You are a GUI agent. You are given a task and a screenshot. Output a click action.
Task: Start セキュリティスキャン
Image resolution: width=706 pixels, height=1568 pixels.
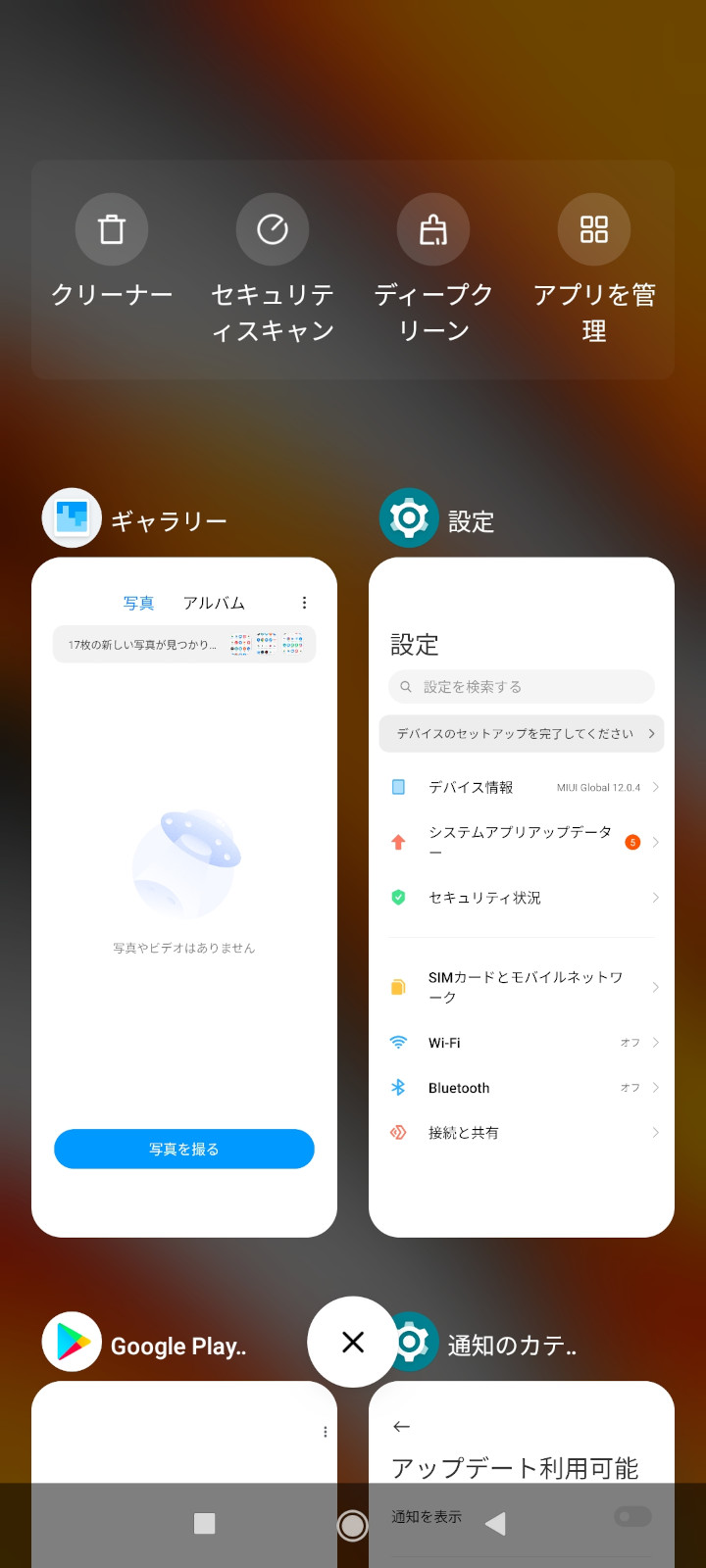pyautogui.click(x=273, y=230)
